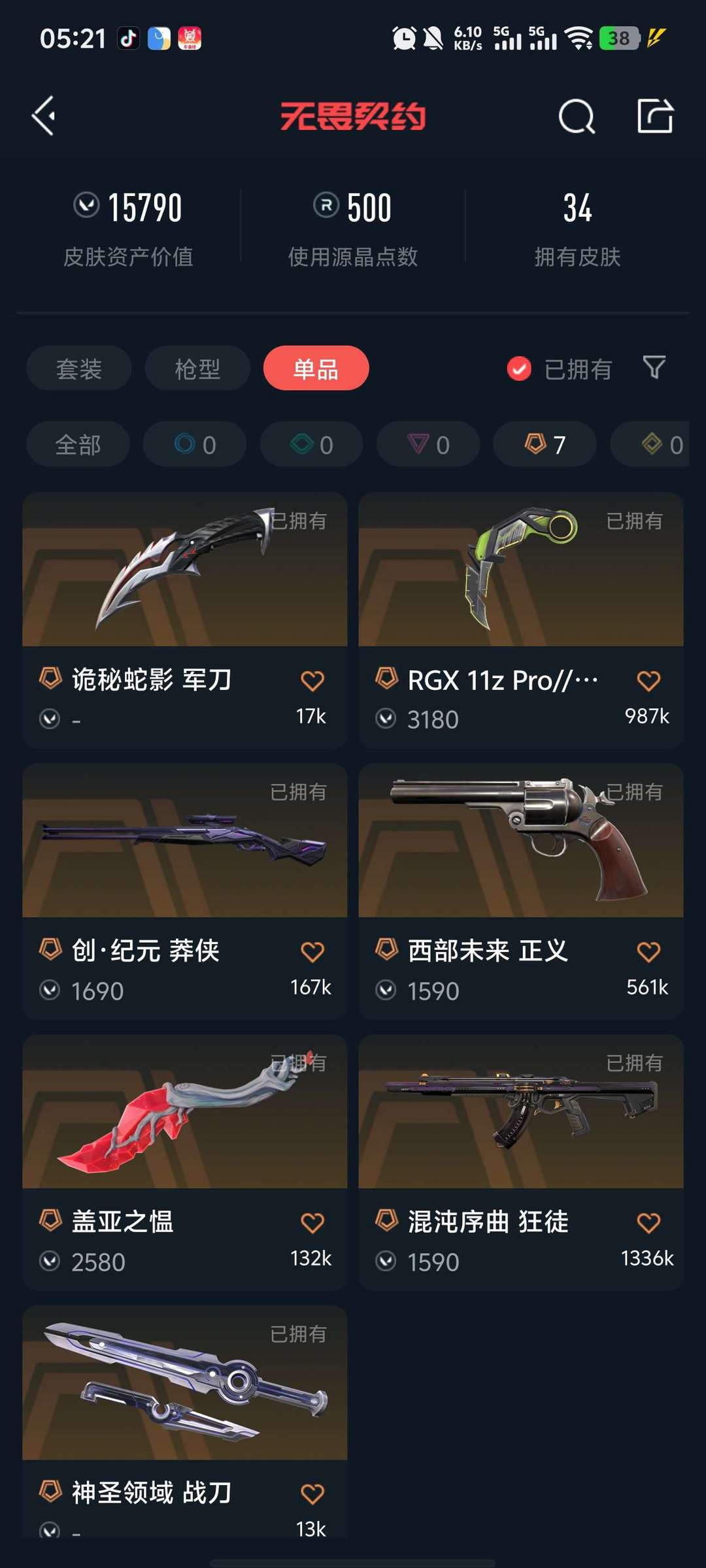
Task: Open the funnel filter icon
Action: click(x=654, y=368)
